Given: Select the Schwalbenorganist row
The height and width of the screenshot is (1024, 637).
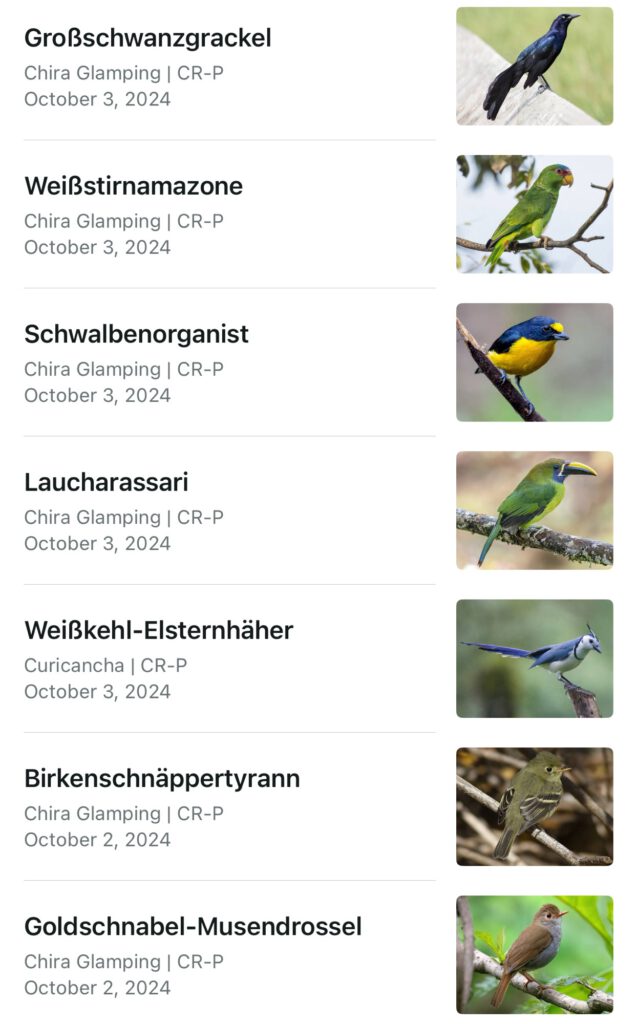Looking at the screenshot, I should point(137,335).
